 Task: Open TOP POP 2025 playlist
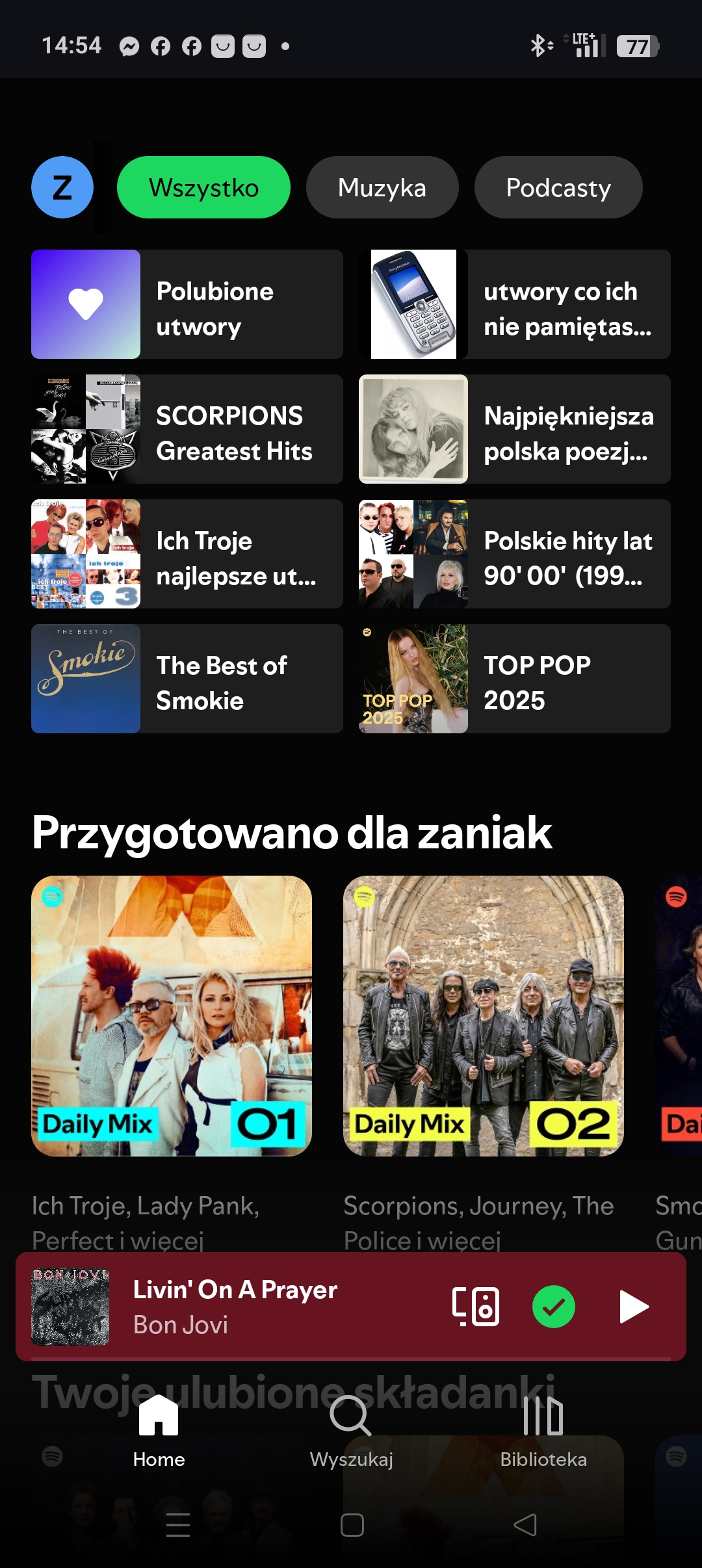[515, 679]
